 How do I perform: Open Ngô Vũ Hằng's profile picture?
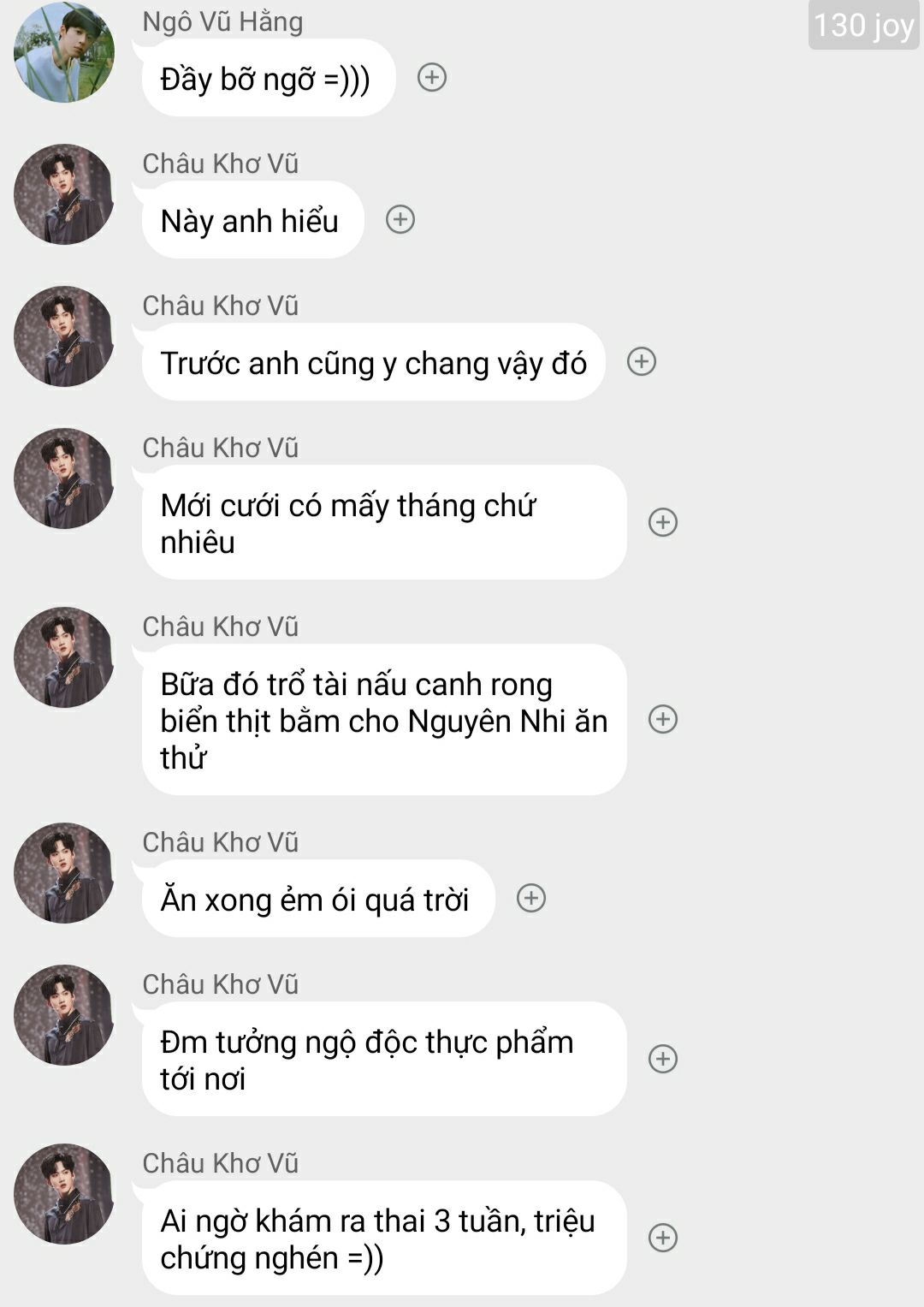[x=64, y=52]
